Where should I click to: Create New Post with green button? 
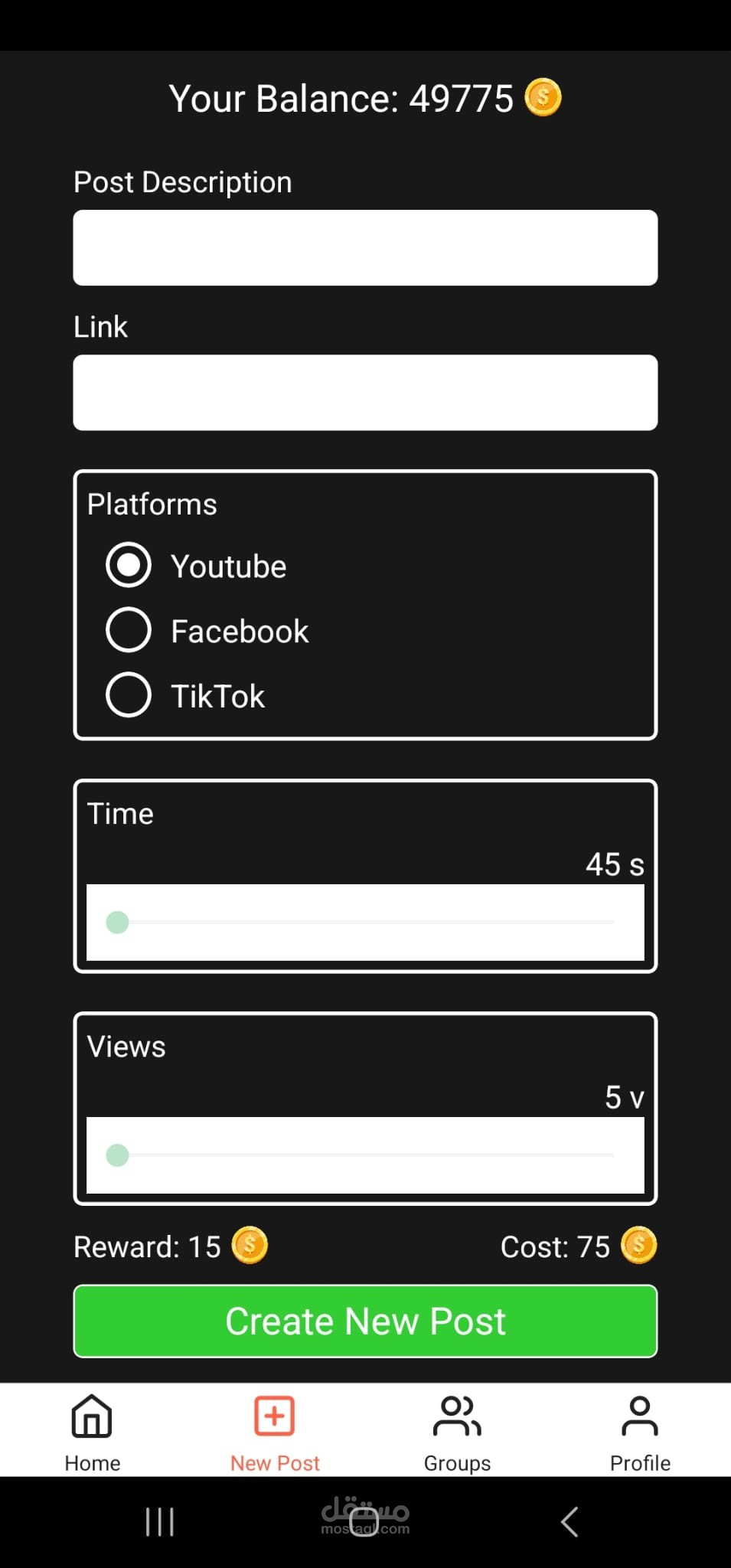click(365, 1321)
